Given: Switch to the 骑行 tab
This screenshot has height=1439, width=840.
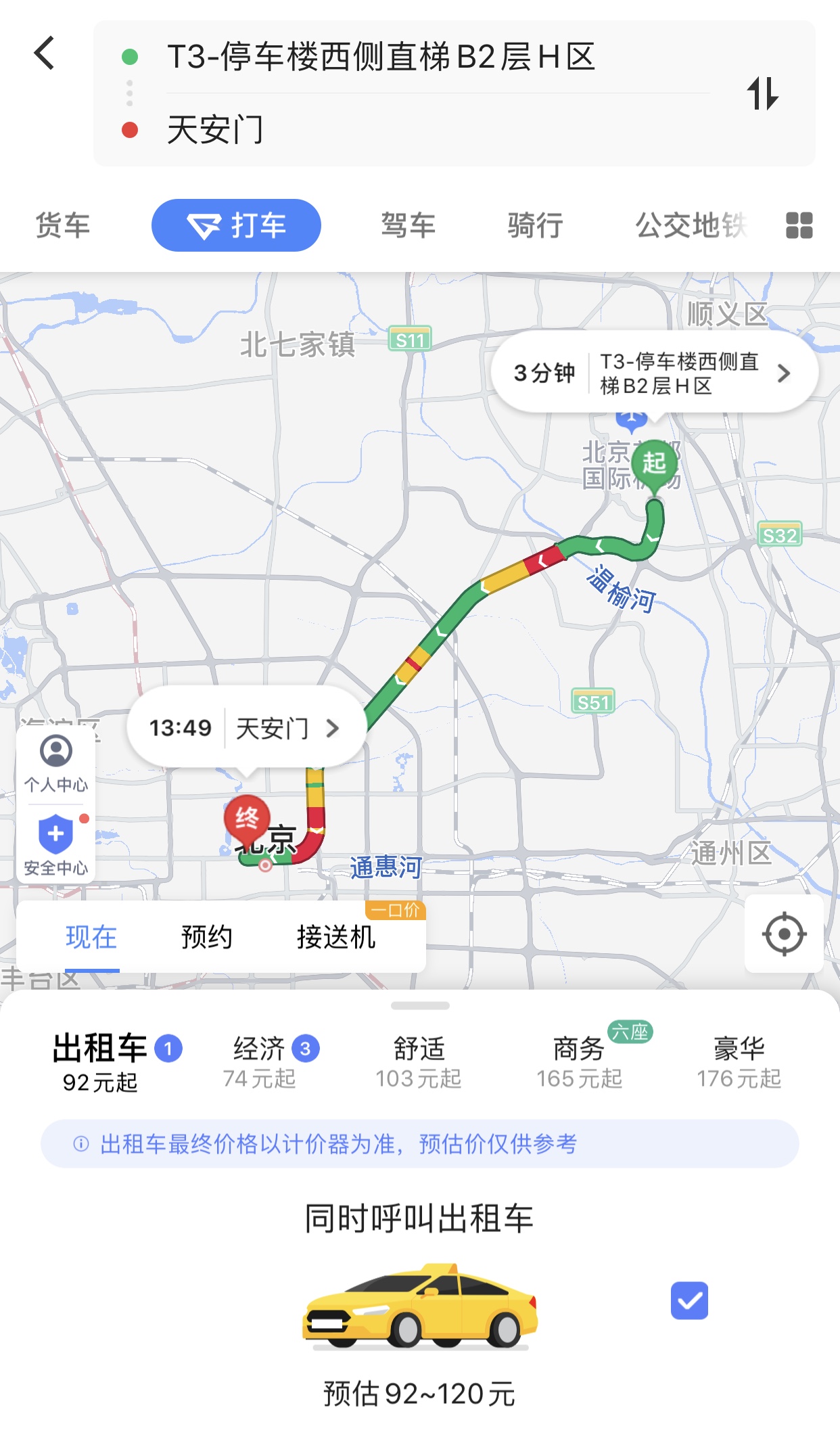Looking at the screenshot, I should tap(535, 225).
